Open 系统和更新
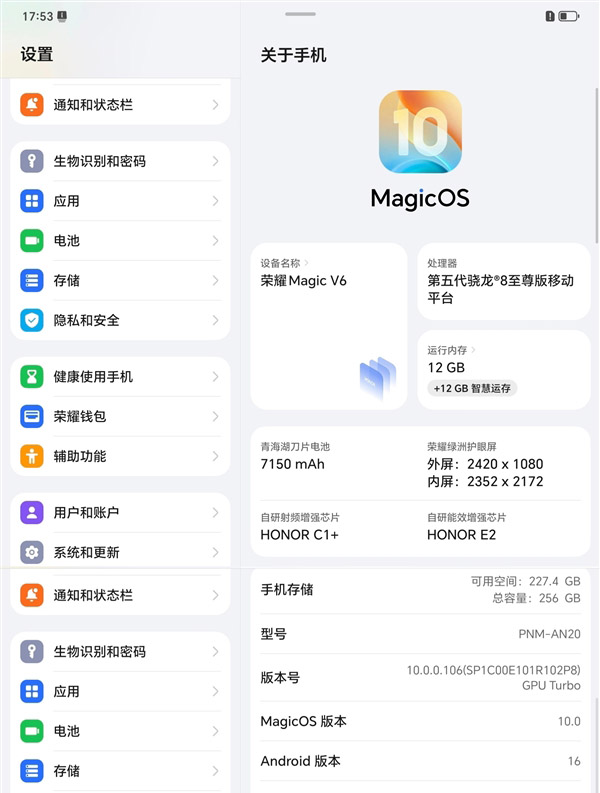The width and height of the screenshot is (600, 793). [120, 551]
